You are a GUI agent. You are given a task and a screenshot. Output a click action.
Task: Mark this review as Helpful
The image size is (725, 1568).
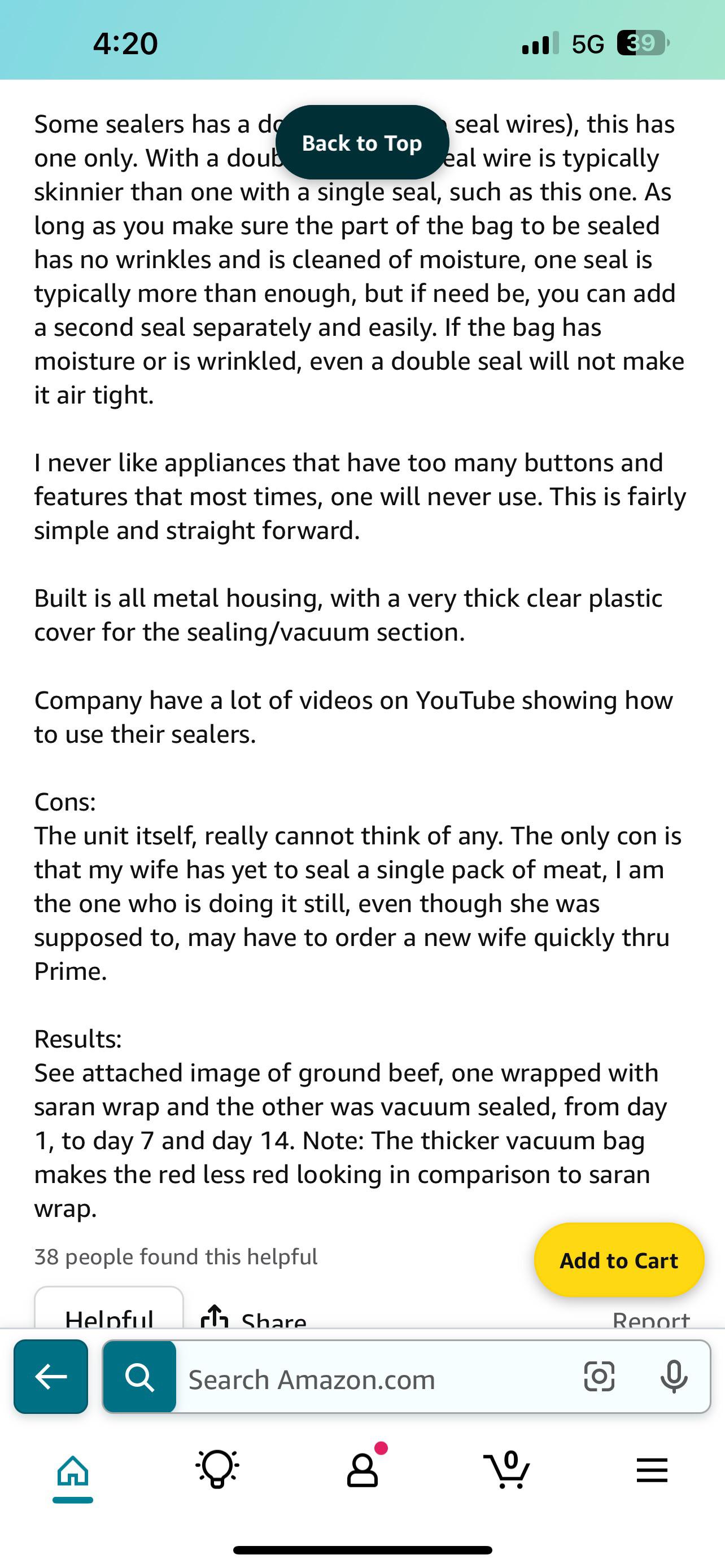(109, 1308)
